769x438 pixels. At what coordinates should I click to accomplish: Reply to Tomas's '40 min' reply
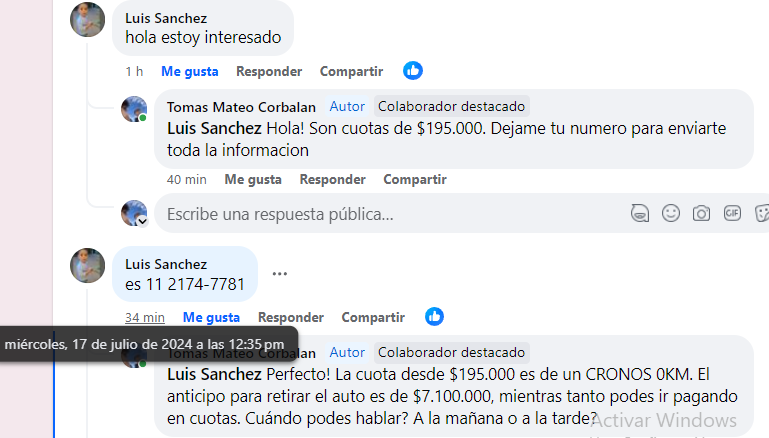point(332,179)
